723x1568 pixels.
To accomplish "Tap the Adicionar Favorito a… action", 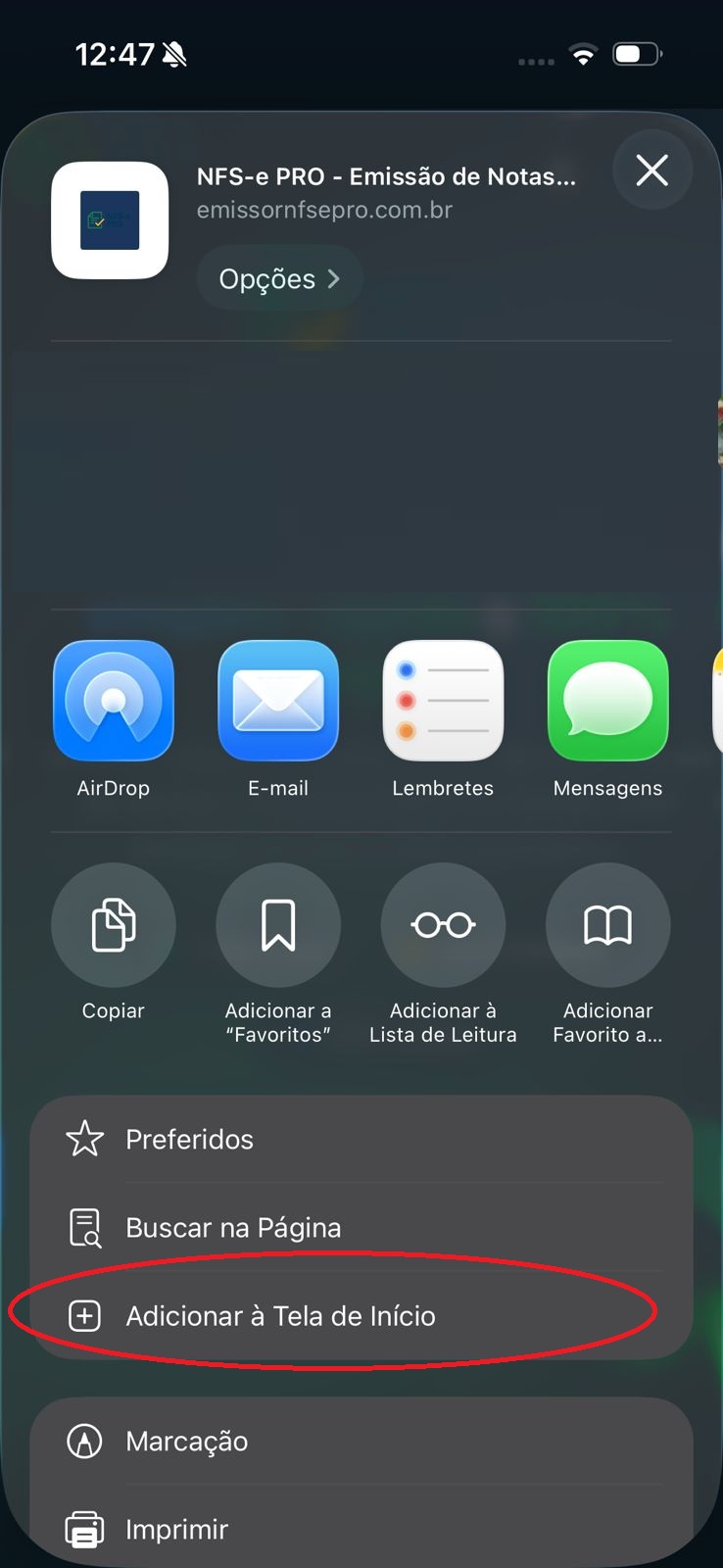I will [x=607, y=924].
